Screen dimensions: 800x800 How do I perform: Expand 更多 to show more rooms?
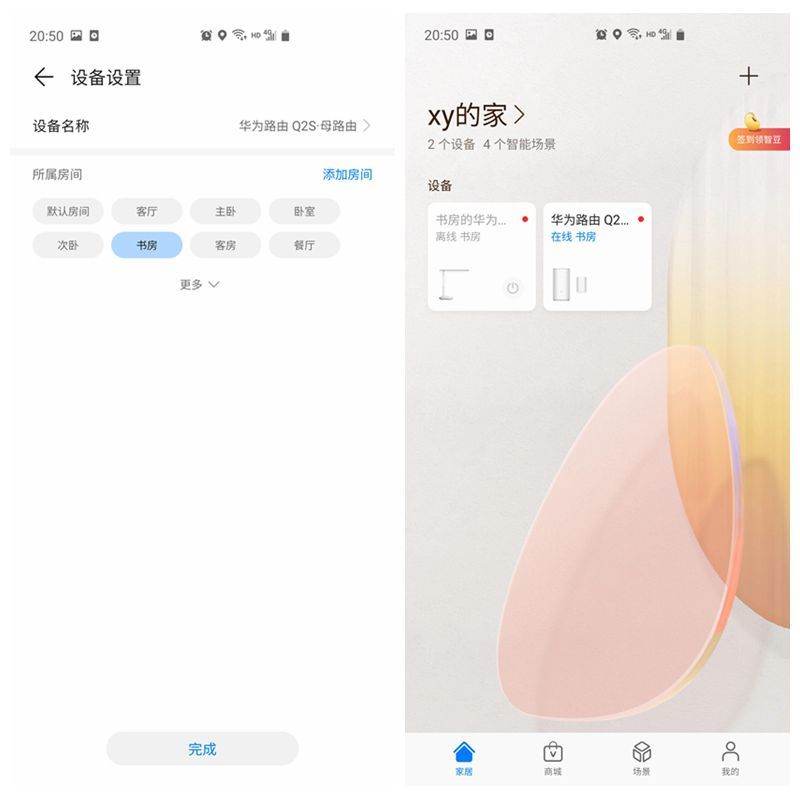pos(199,284)
